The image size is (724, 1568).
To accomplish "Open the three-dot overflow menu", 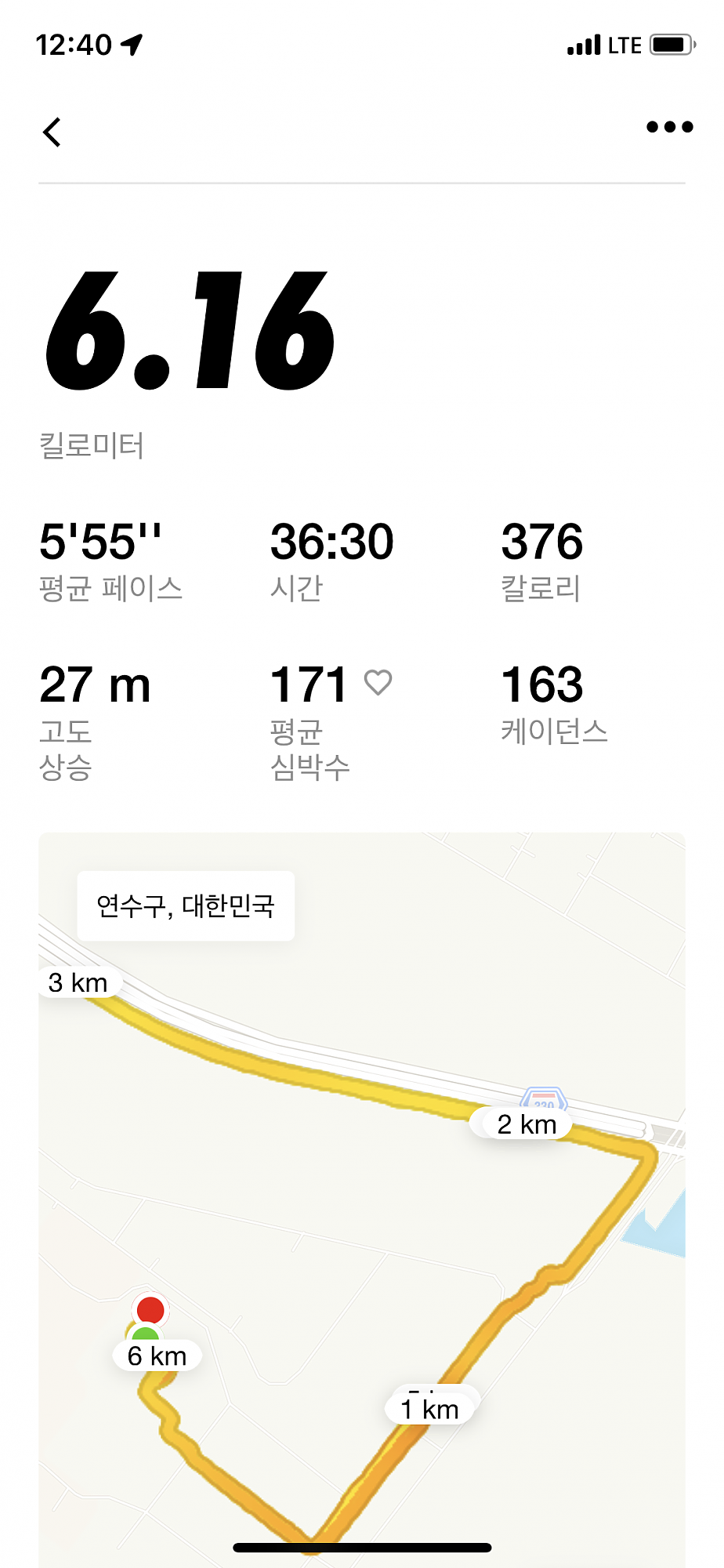I will pyautogui.click(x=669, y=127).
